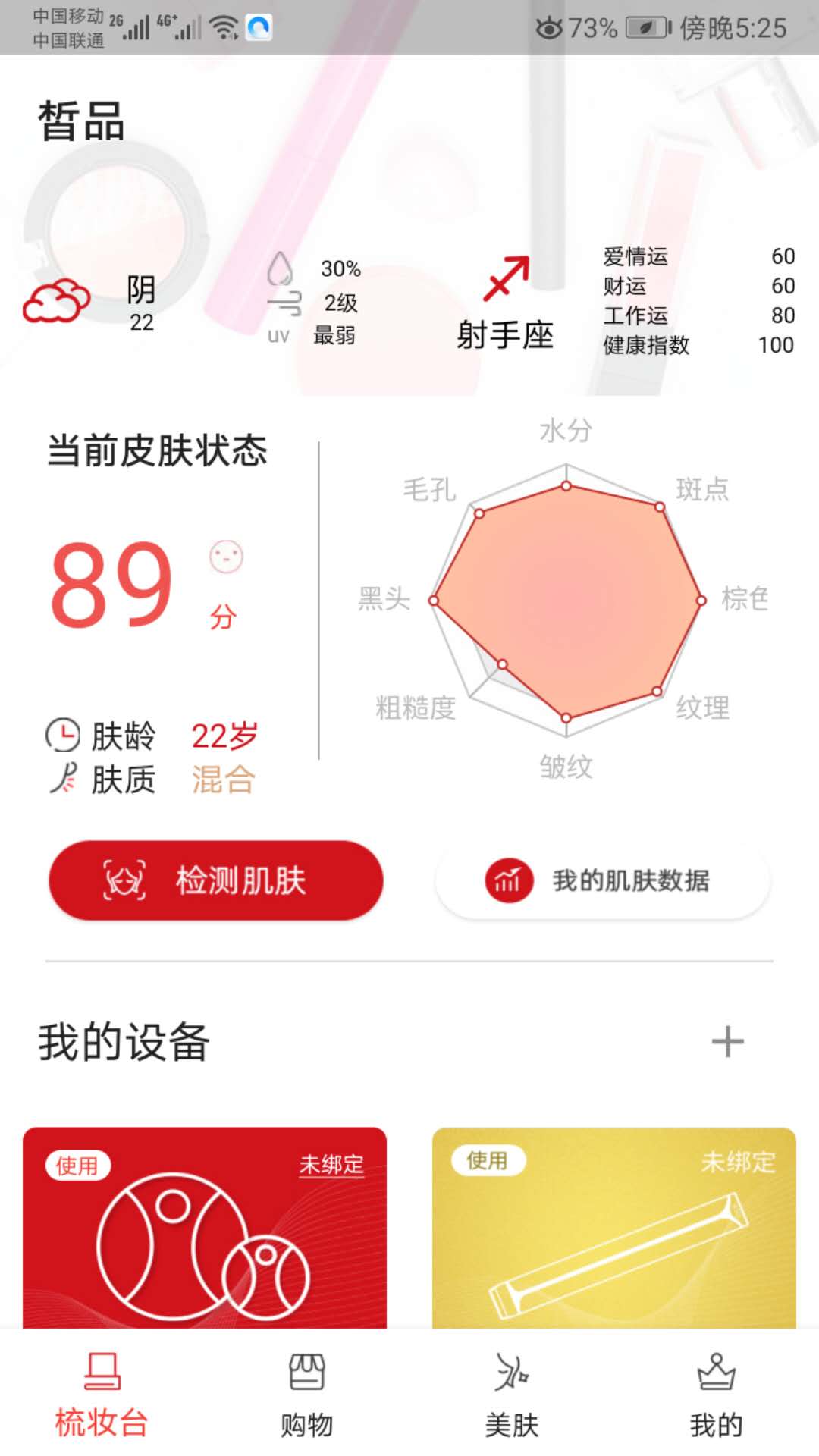The width and height of the screenshot is (819, 1456).
Task: Toggle 使用 on the yellow device card
Action: tap(488, 1162)
